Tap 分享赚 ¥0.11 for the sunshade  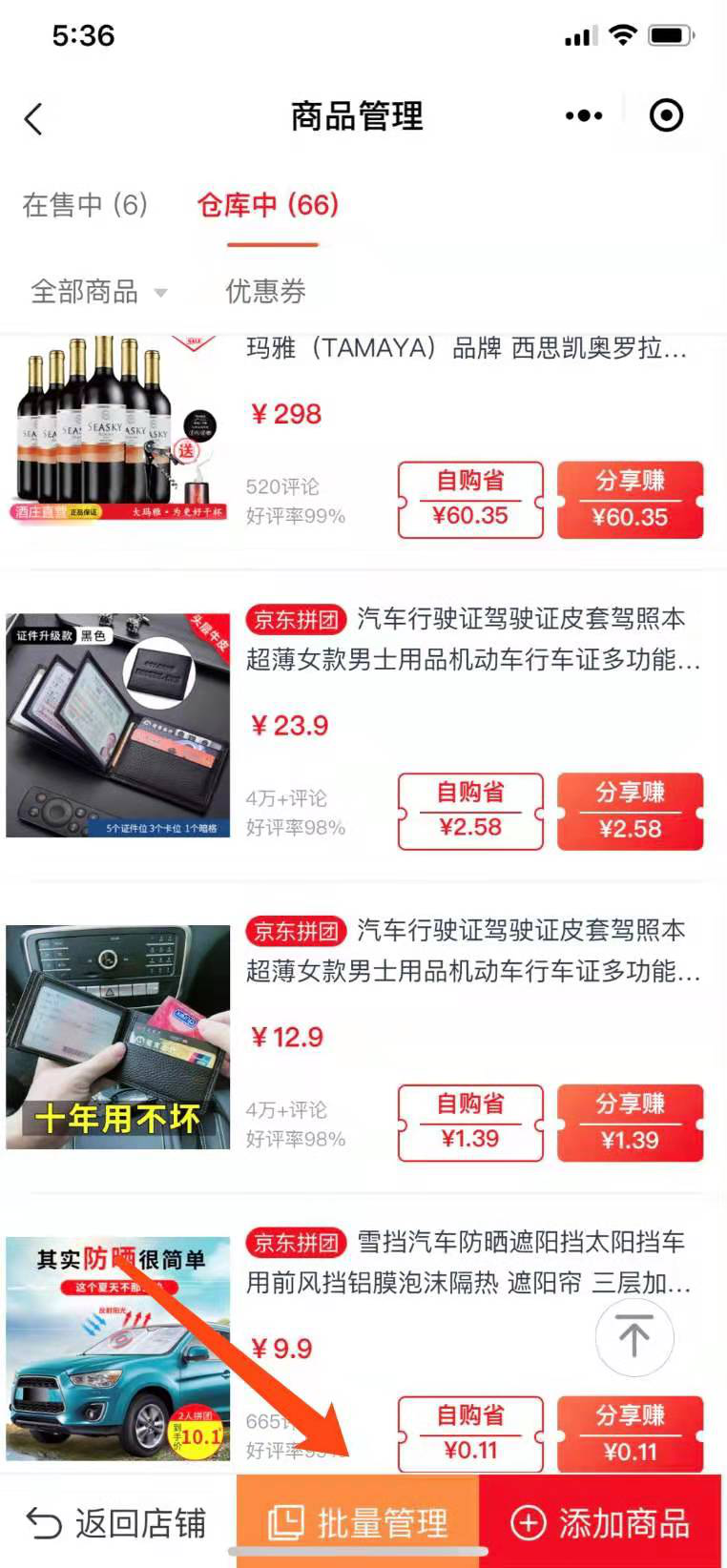click(x=630, y=1434)
